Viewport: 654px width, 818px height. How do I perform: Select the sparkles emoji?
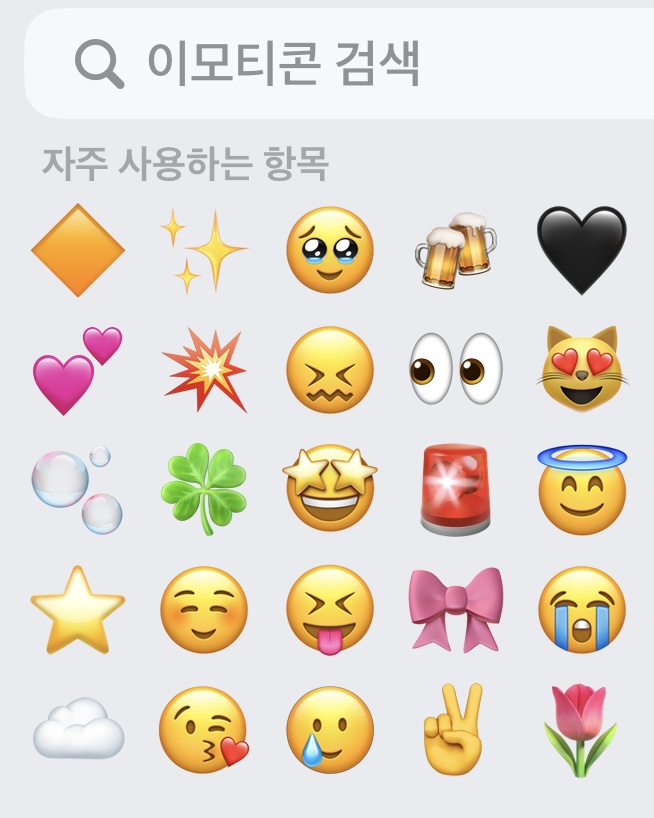click(x=203, y=250)
